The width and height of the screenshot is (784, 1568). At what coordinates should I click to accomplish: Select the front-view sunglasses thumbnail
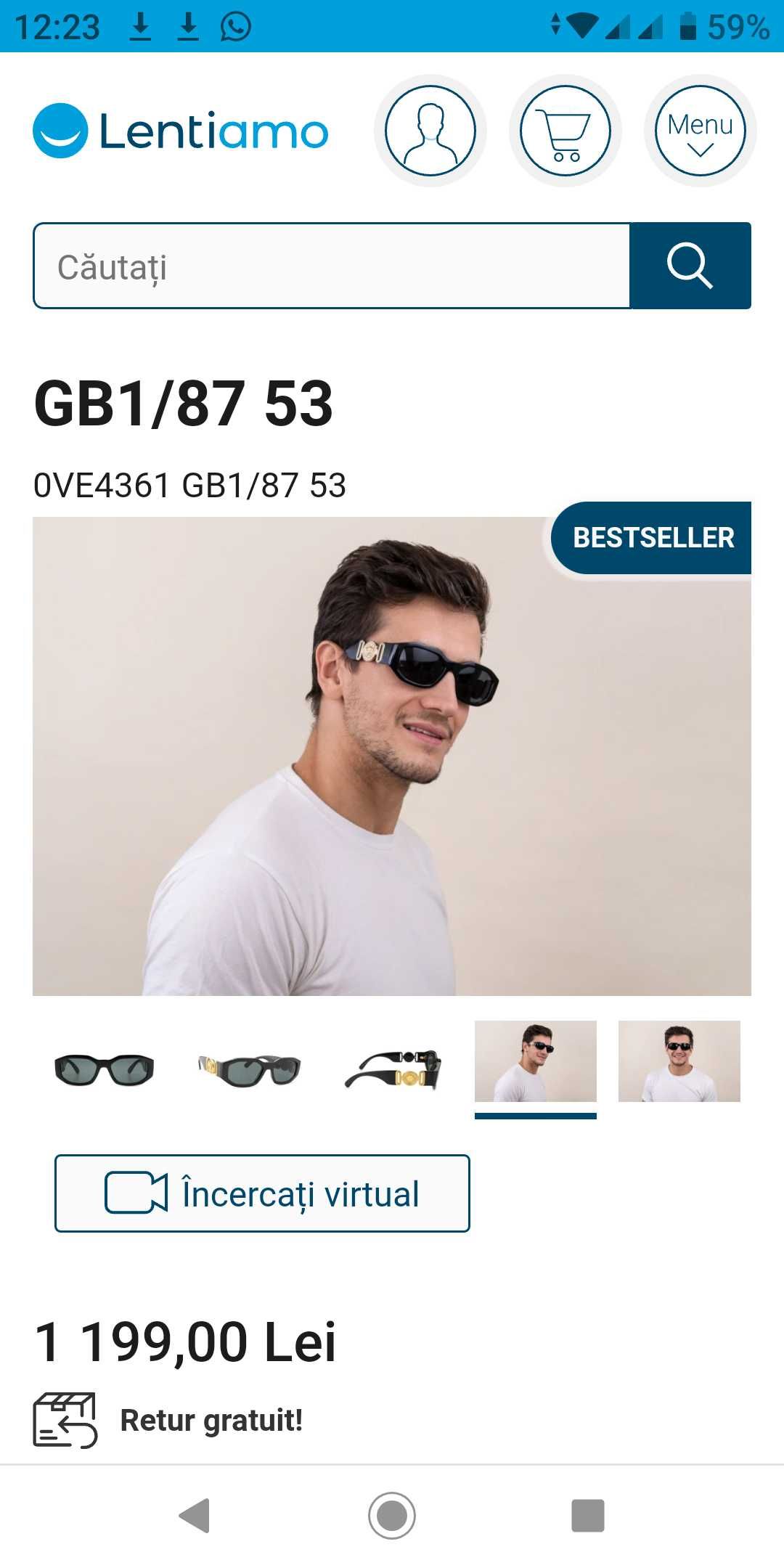(104, 1069)
